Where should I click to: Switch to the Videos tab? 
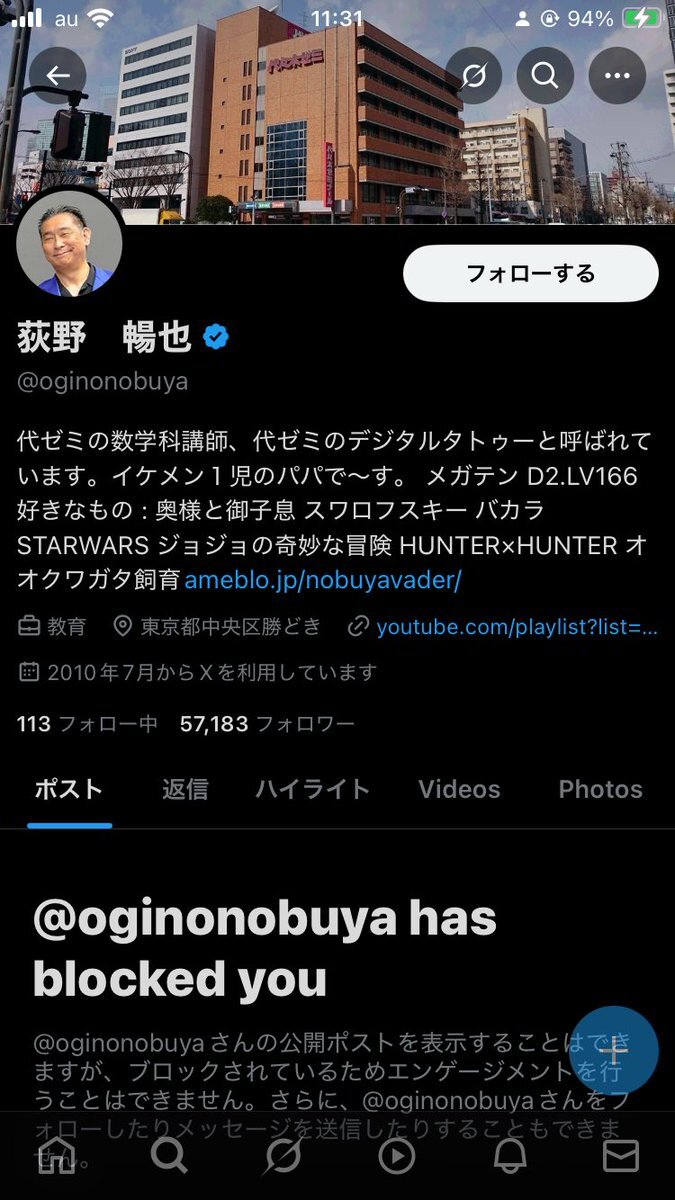click(459, 789)
